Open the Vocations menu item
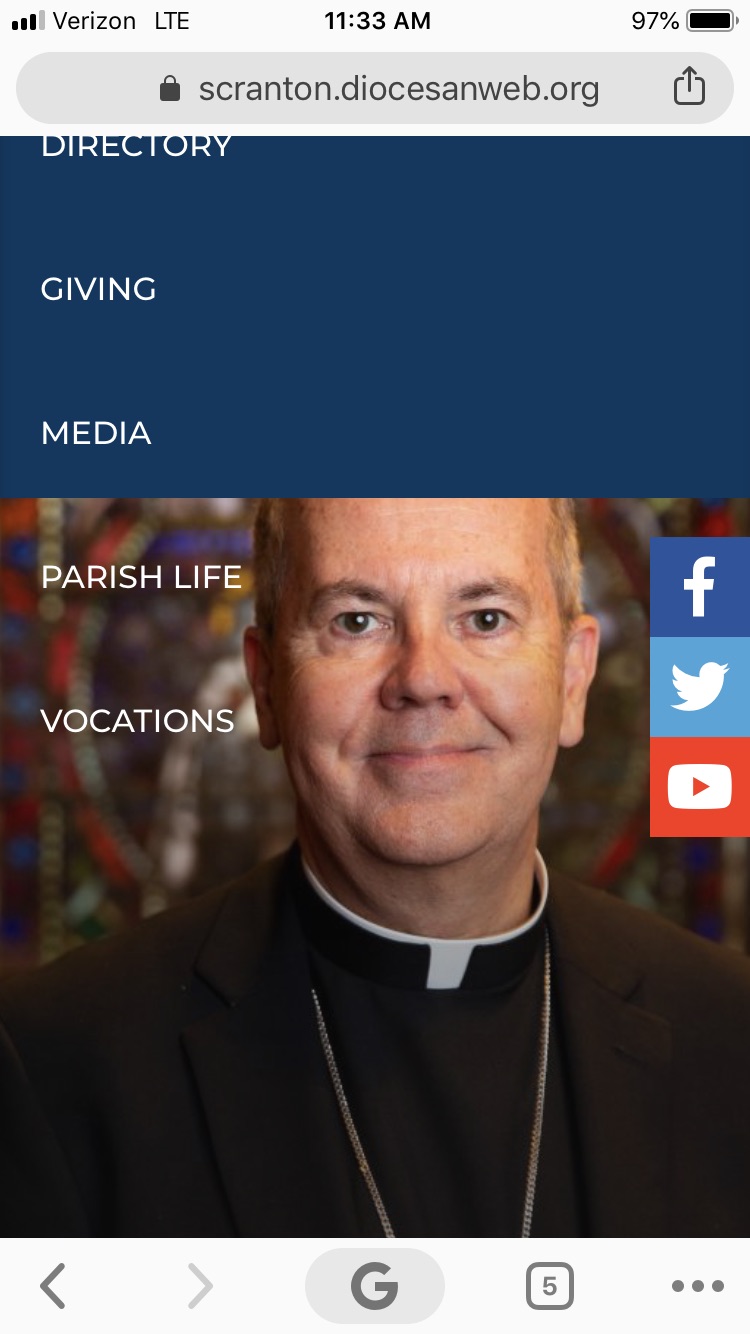The image size is (750, 1334). [x=137, y=721]
